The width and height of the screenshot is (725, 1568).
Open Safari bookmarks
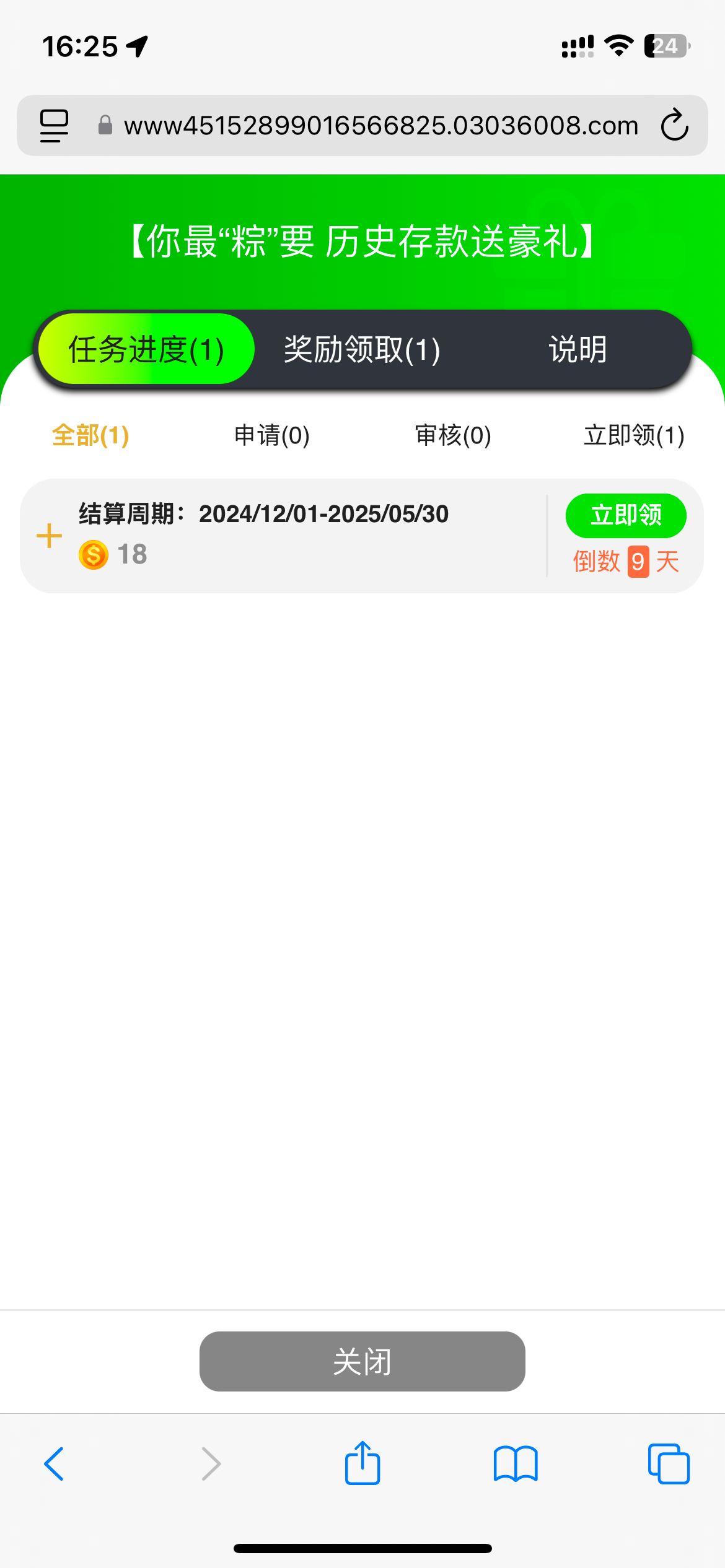516,1464
